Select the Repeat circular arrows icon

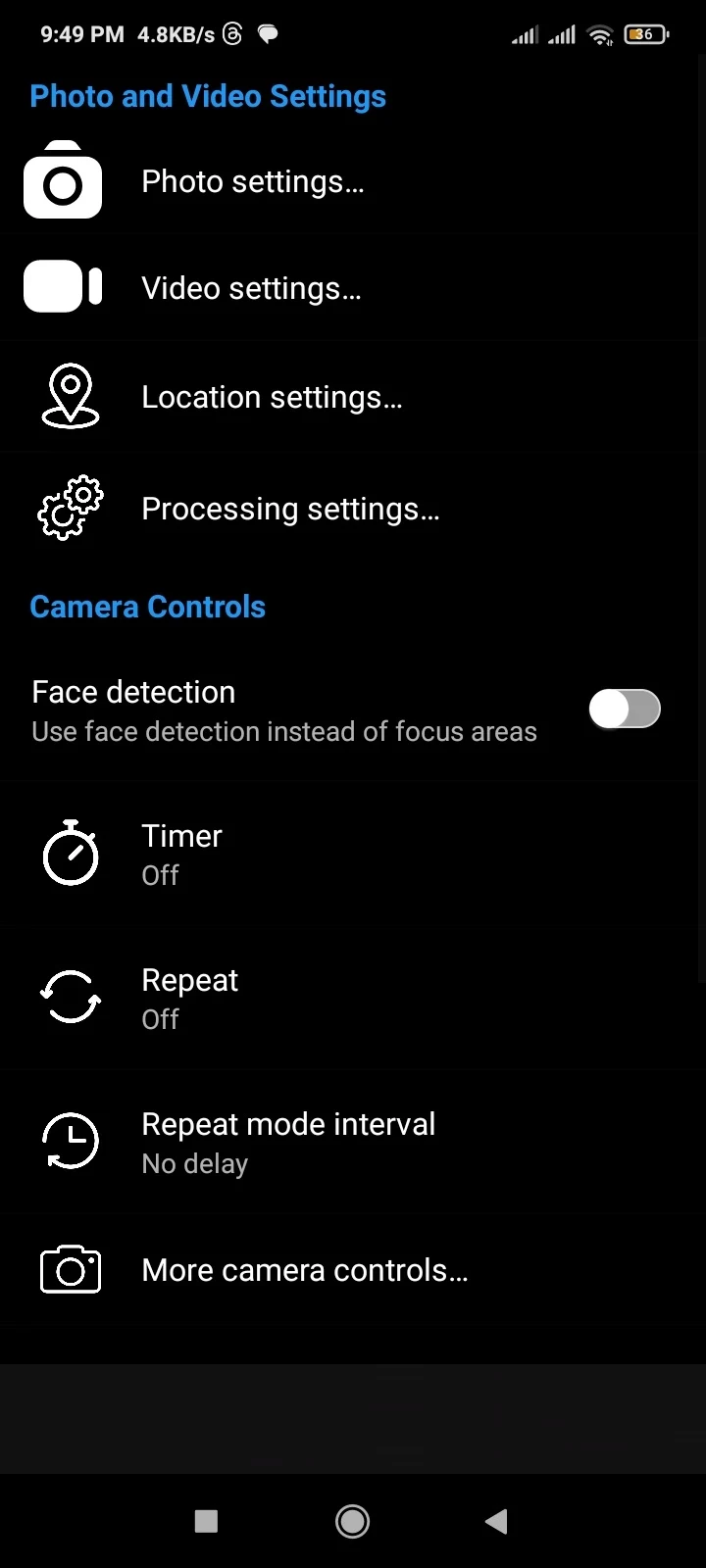pos(70,998)
